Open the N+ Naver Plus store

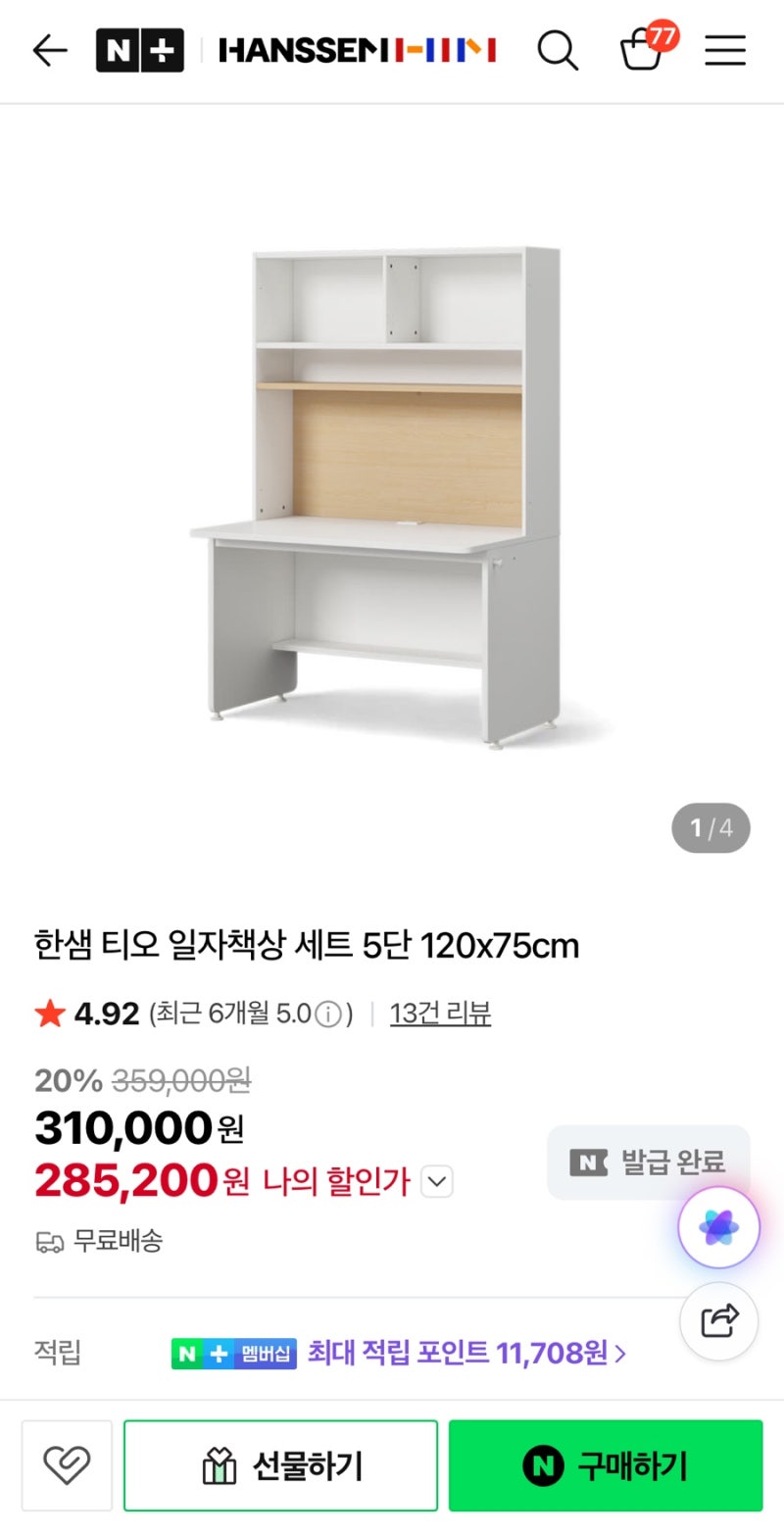tap(139, 50)
